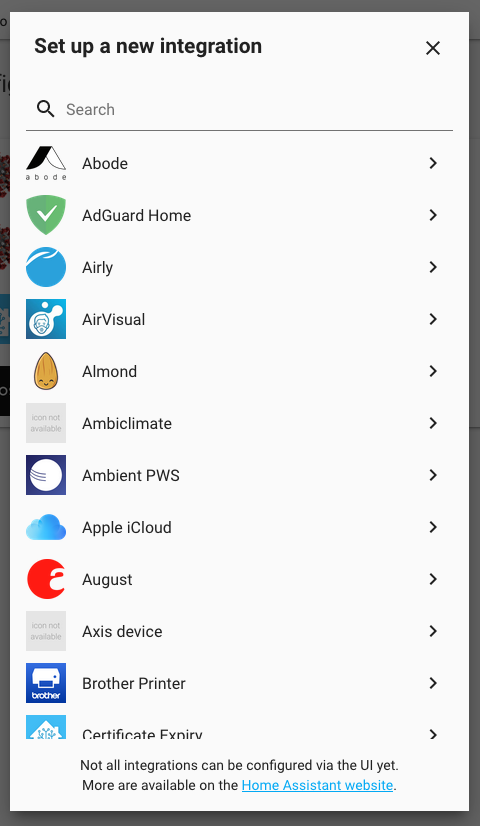
Task: Configure Apple iCloud integration
Action: coord(239,527)
